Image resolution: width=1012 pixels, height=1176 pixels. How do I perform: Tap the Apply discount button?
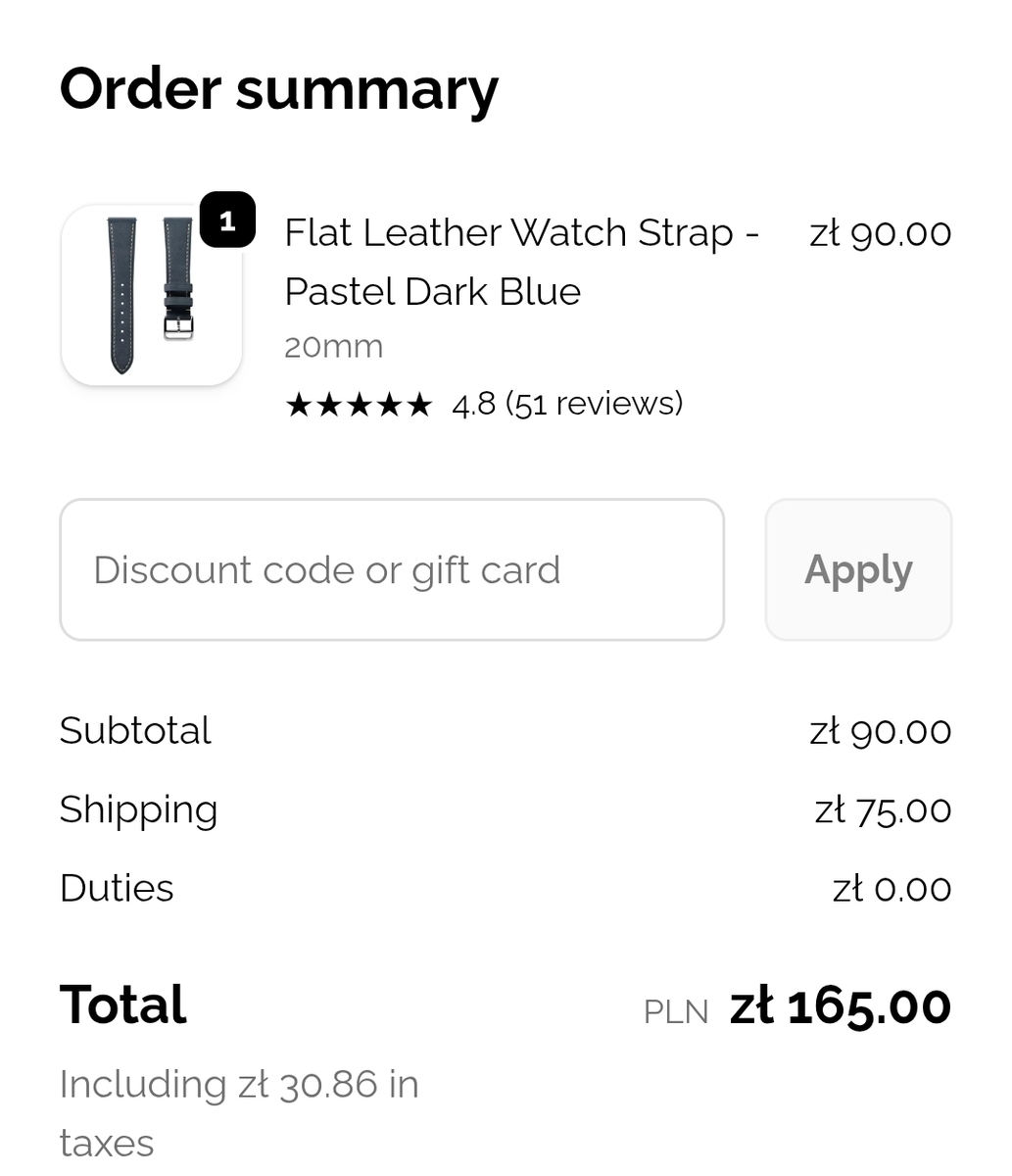[858, 570]
